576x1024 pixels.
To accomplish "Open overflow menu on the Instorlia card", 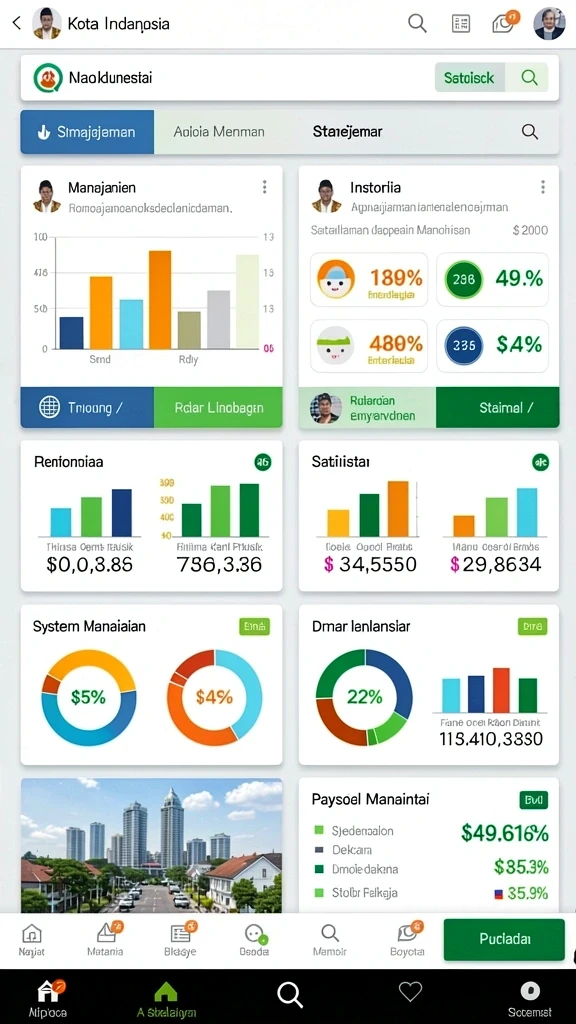I will [543, 187].
